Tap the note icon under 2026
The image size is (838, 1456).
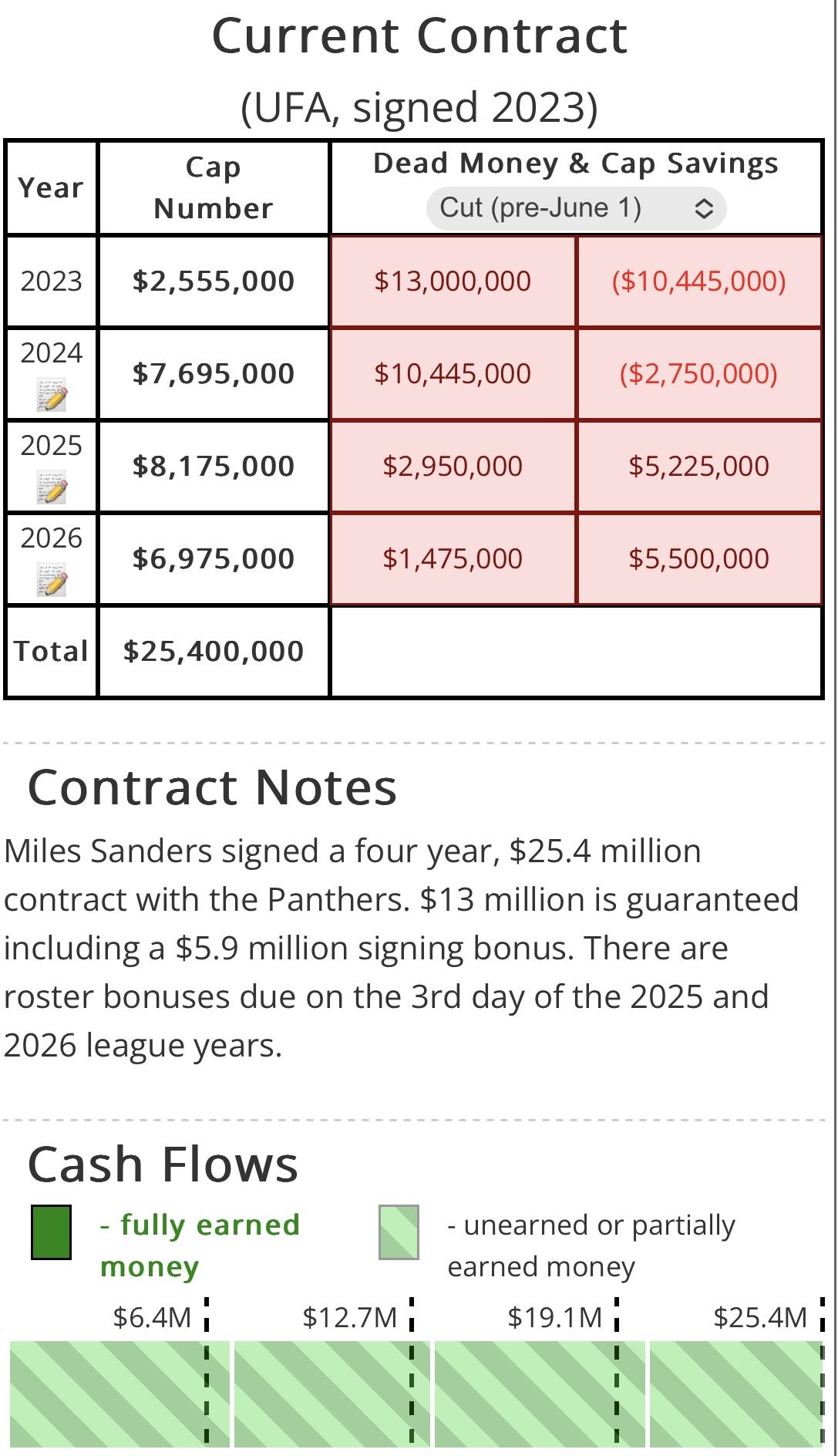click(x=52, y=579)
